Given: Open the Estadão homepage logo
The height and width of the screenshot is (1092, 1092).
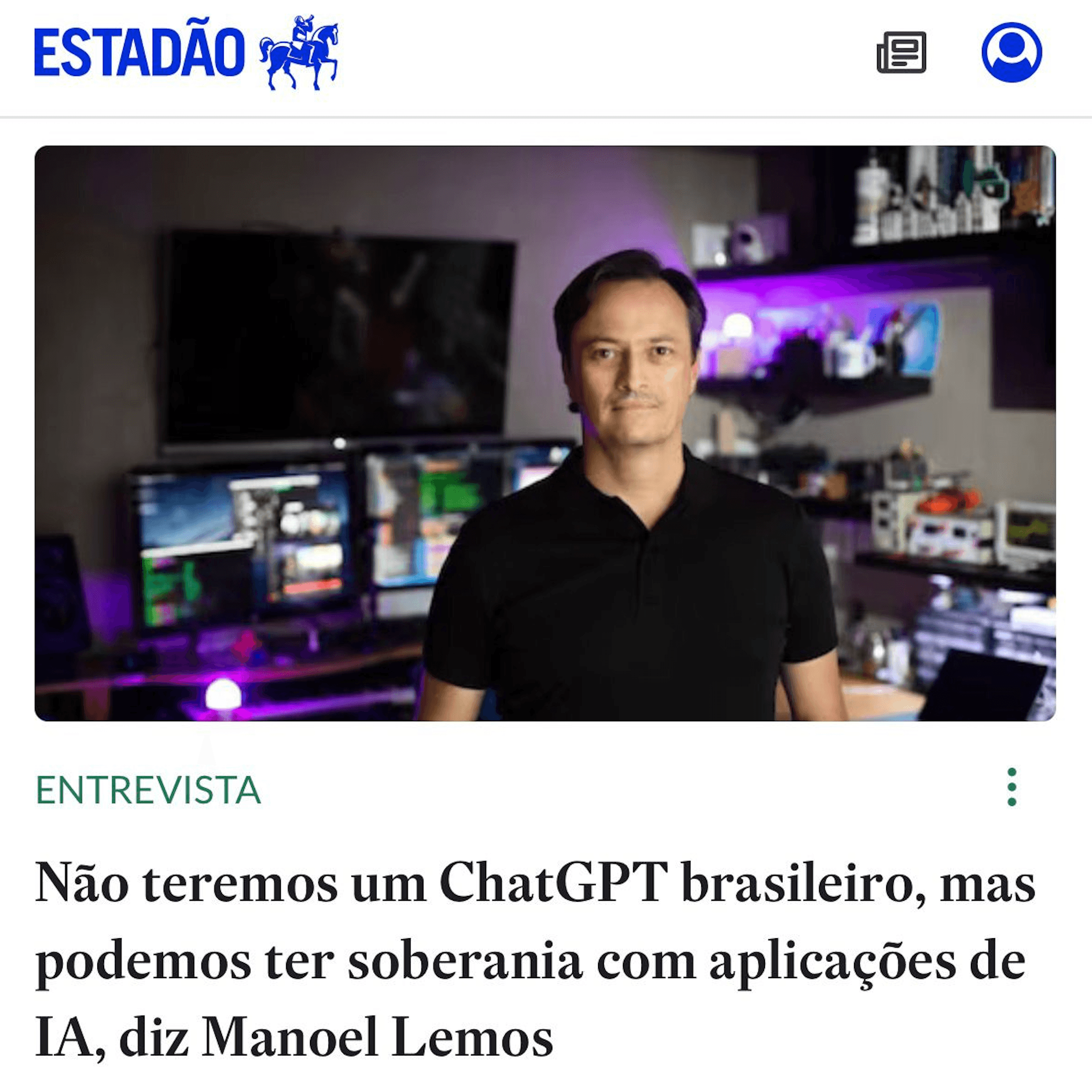Looking at the screenshot, I should (186, 53).
